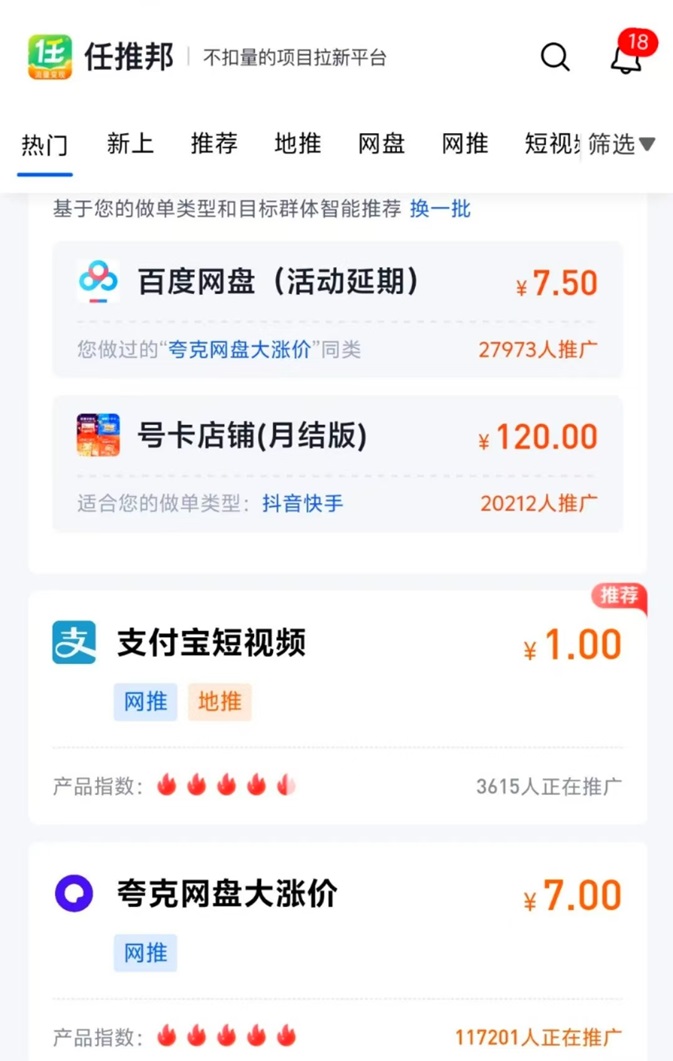Select the 推荐 tab
673x1061 pixels.
214,144
